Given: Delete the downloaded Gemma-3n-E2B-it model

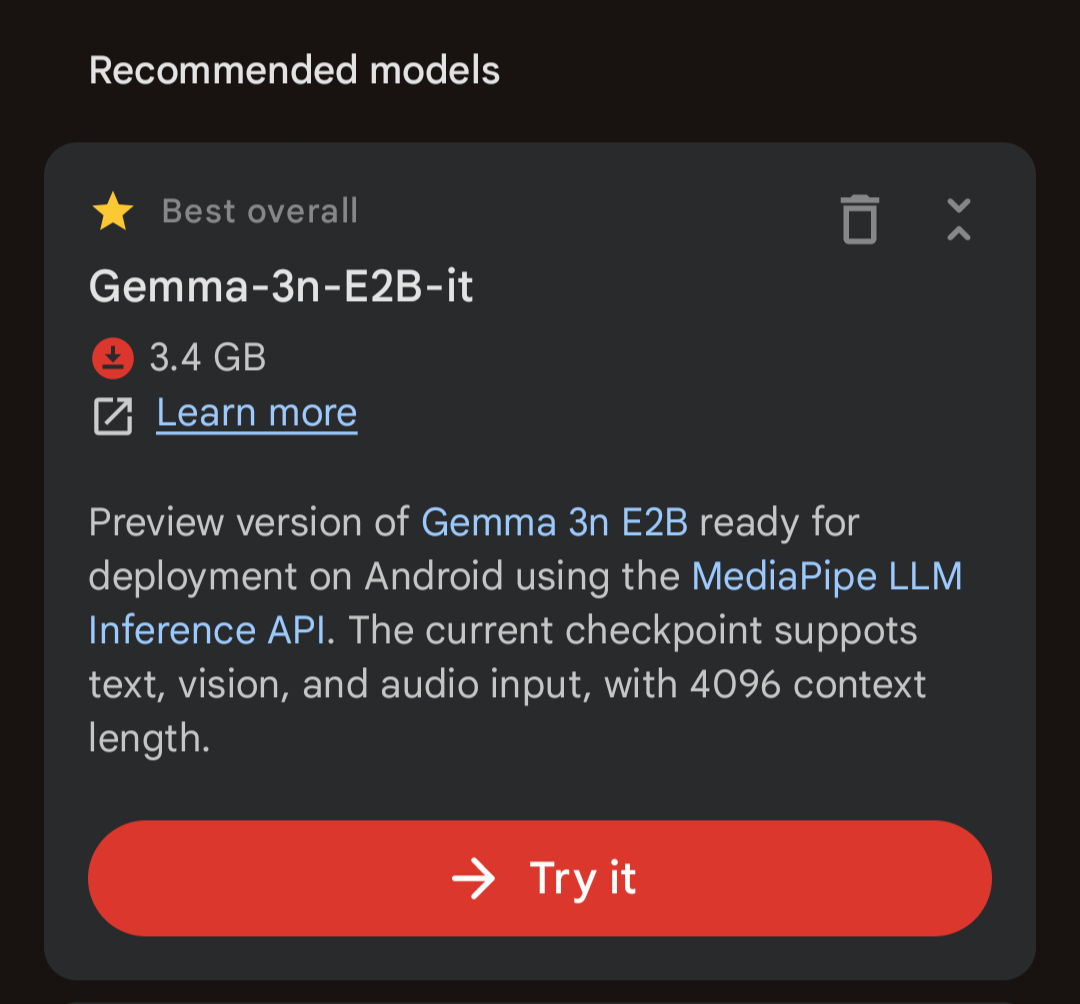Looking at the screenshot, I should tap(860, 219).
